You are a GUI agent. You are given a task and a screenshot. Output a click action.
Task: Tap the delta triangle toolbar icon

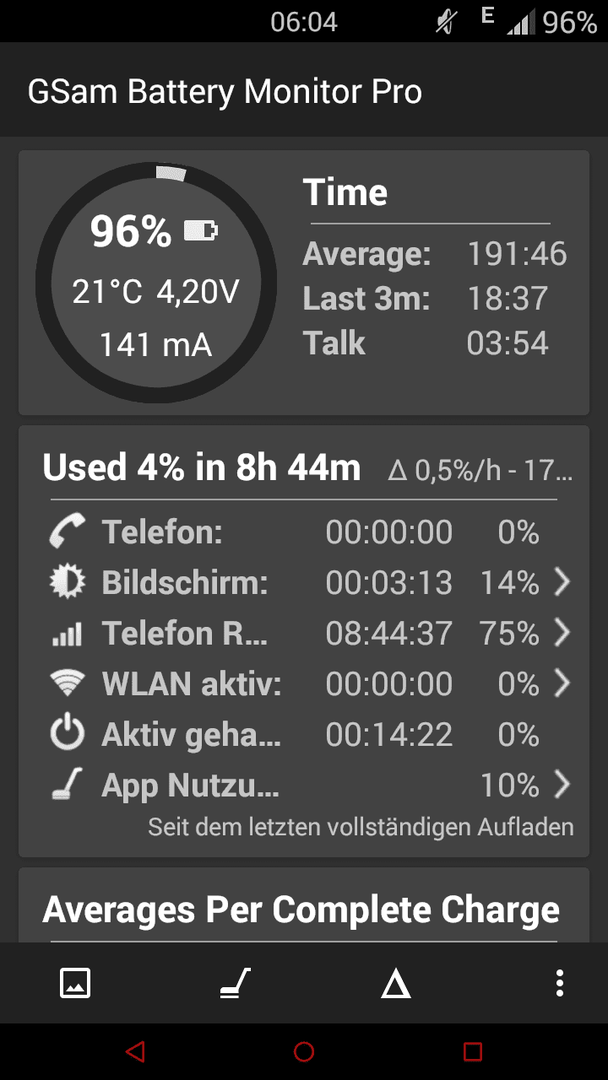(396, 983)
